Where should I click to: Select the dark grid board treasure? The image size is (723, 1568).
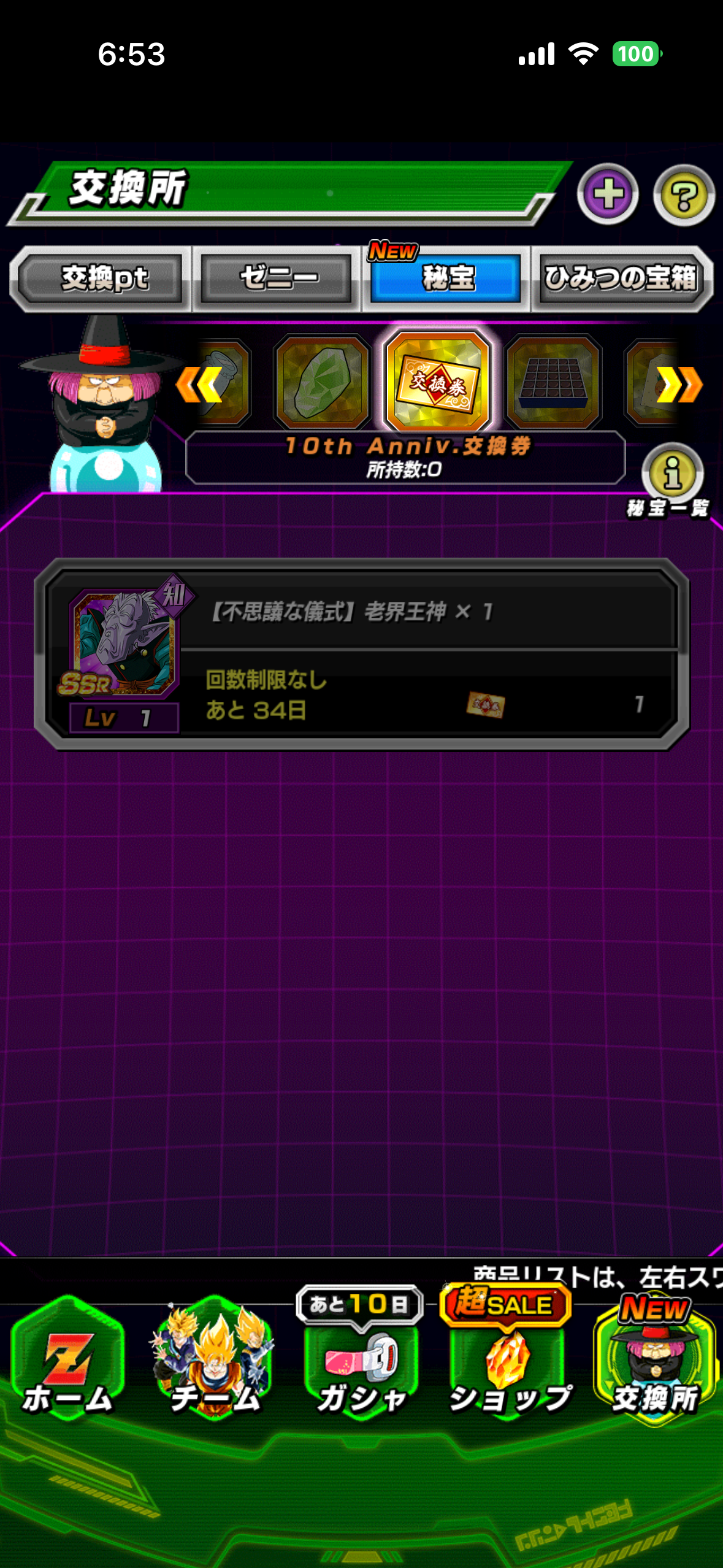553,382
